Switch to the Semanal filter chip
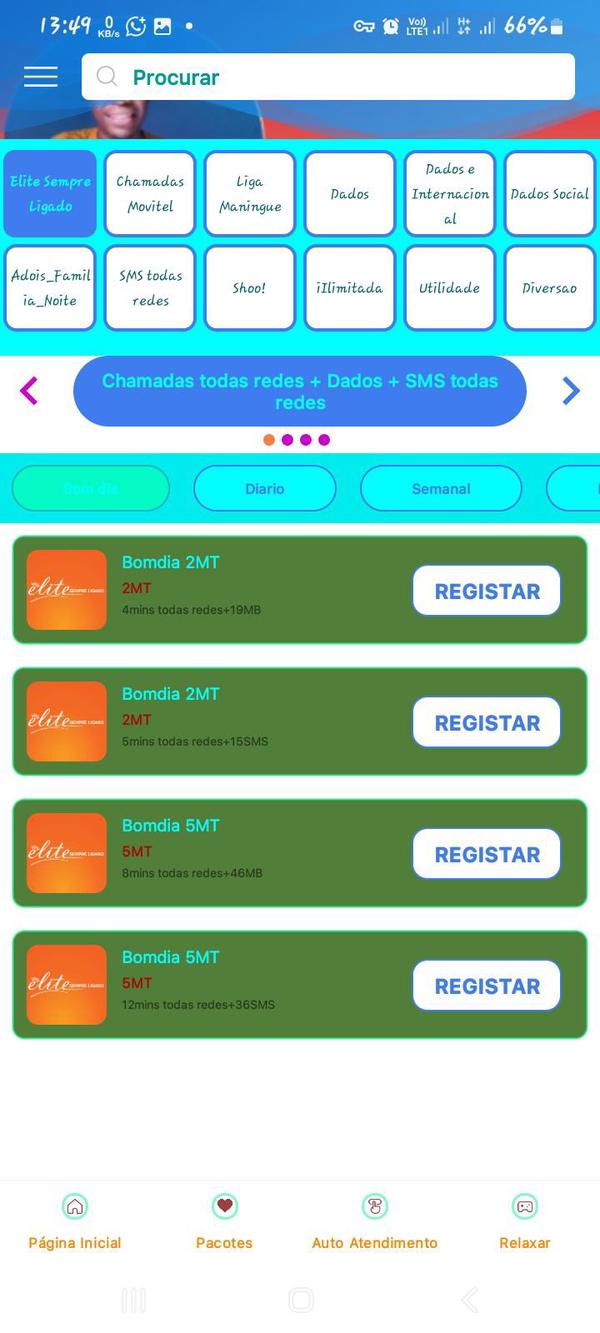600x1333 pixels. 441,489
